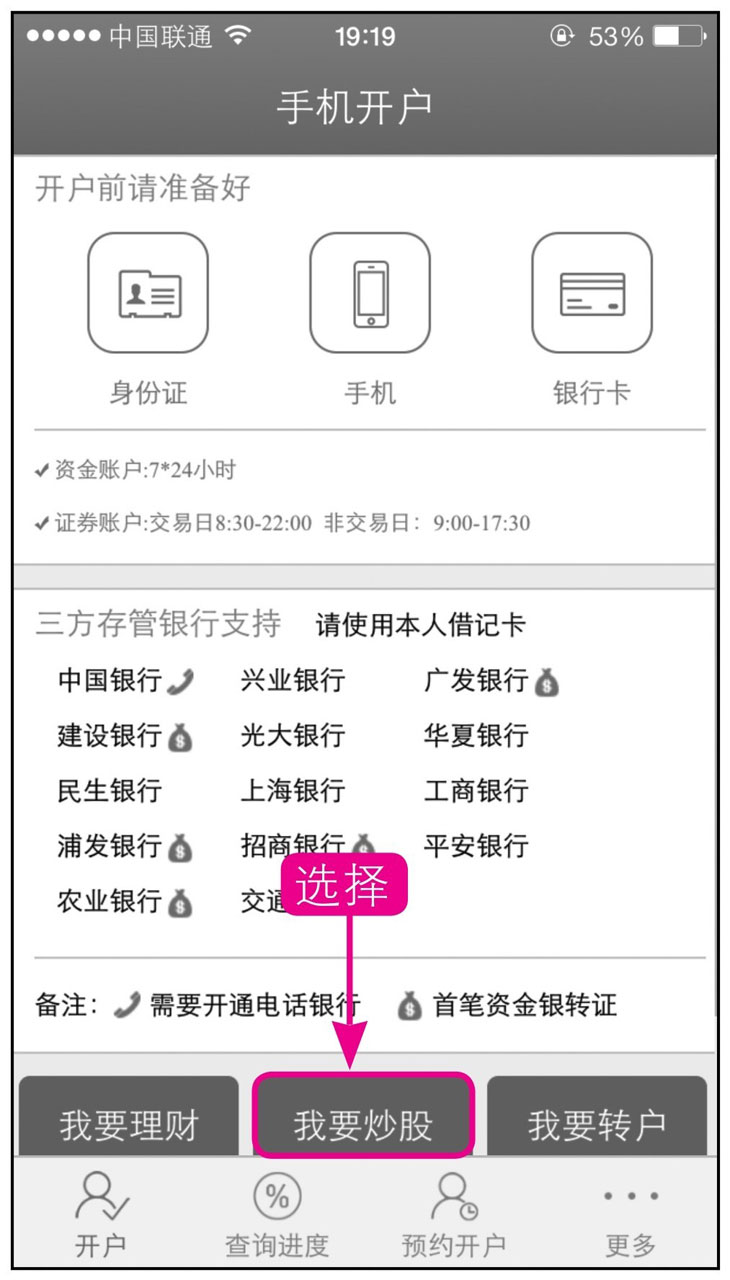
Task: Tap the 银行卡 bank card icon
Action: [x=594, y=292]
